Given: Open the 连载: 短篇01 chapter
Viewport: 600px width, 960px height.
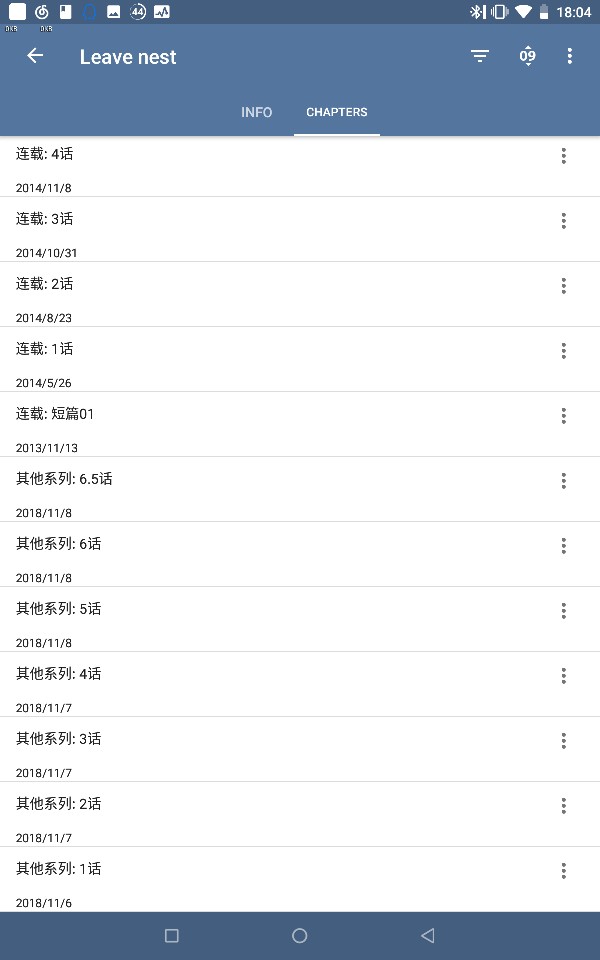Looking at the screenshot, I should pyautogui.click(x=270, y=426).
